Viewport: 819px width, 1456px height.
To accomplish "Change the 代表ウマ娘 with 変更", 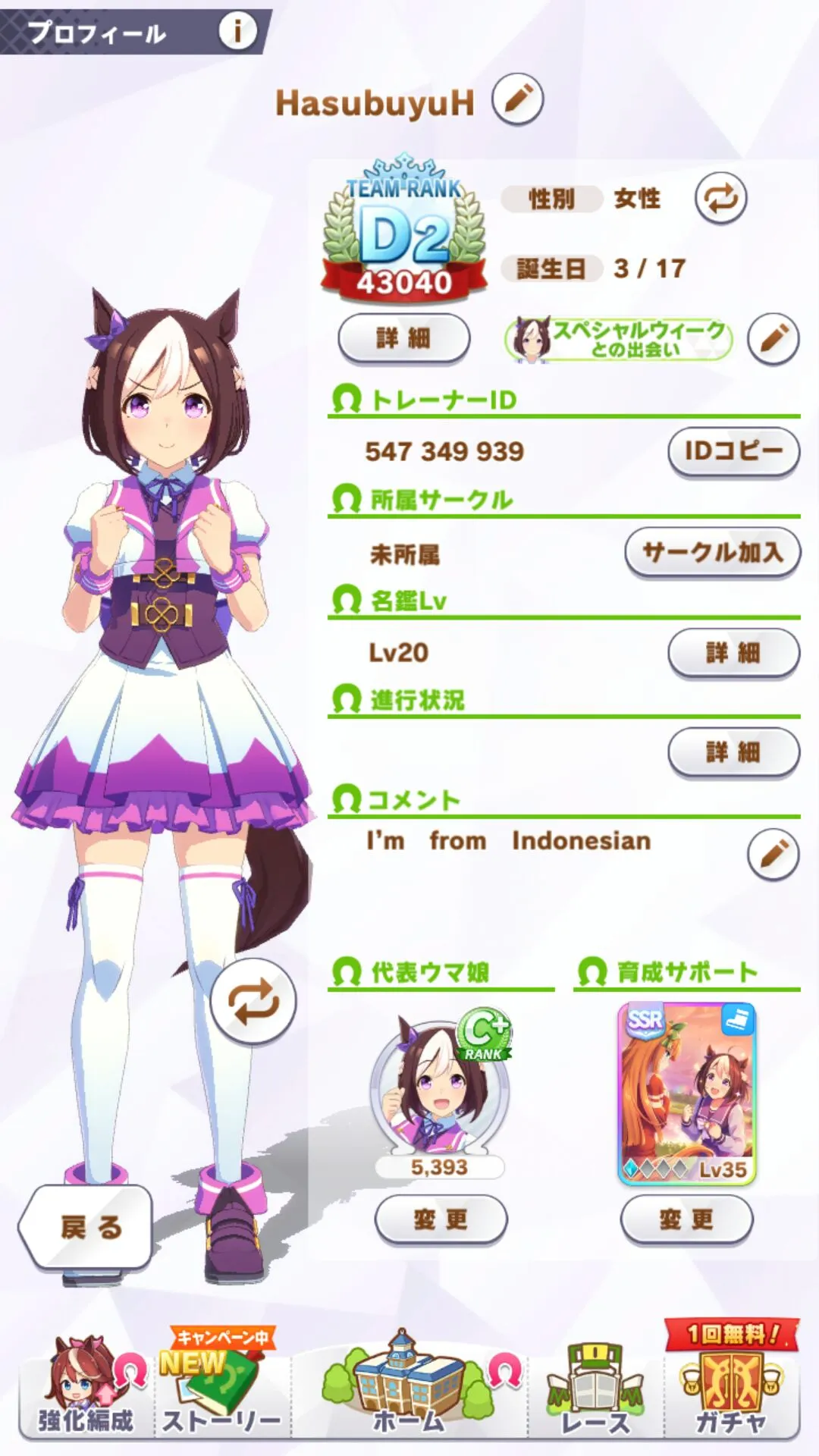I will pos(441,1219).
